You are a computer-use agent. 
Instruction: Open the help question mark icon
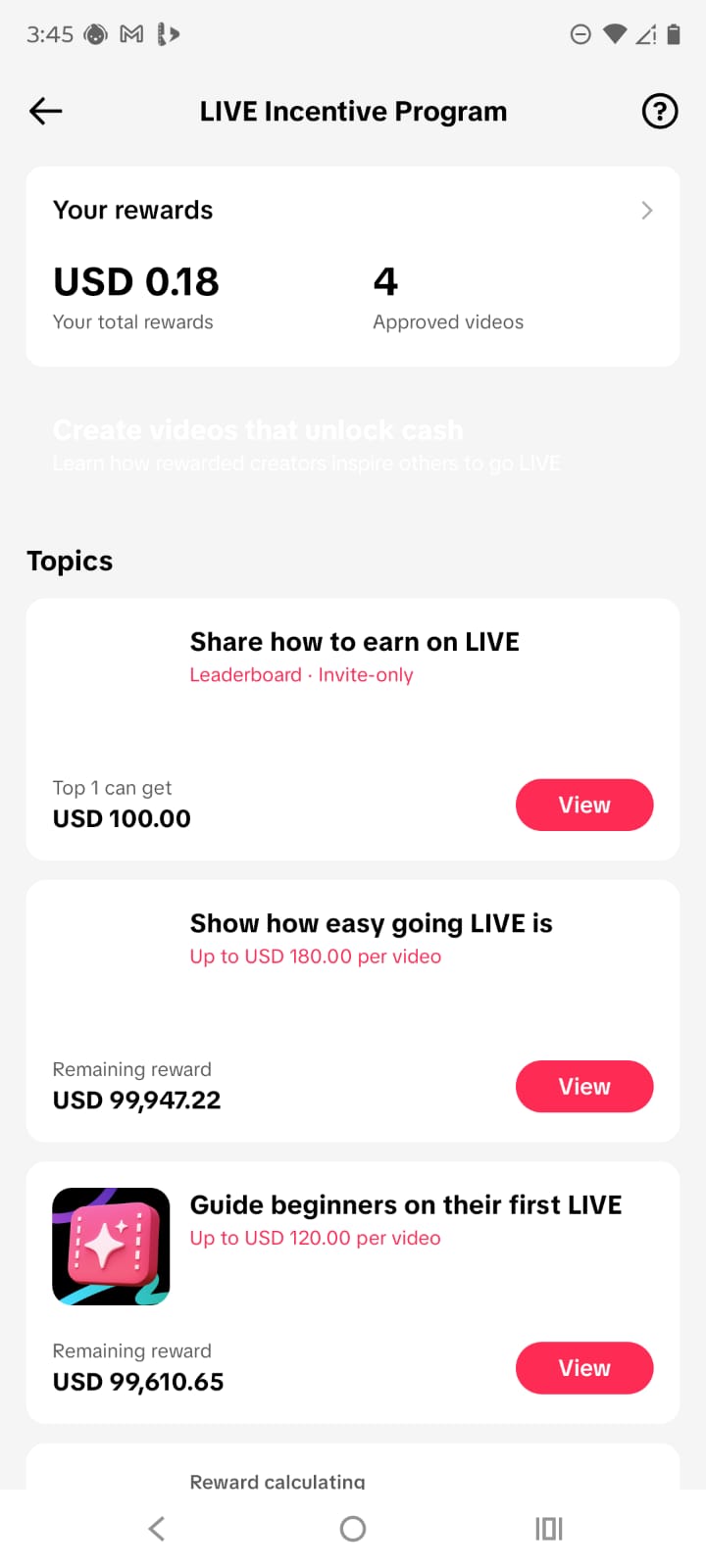coord(660,112)
